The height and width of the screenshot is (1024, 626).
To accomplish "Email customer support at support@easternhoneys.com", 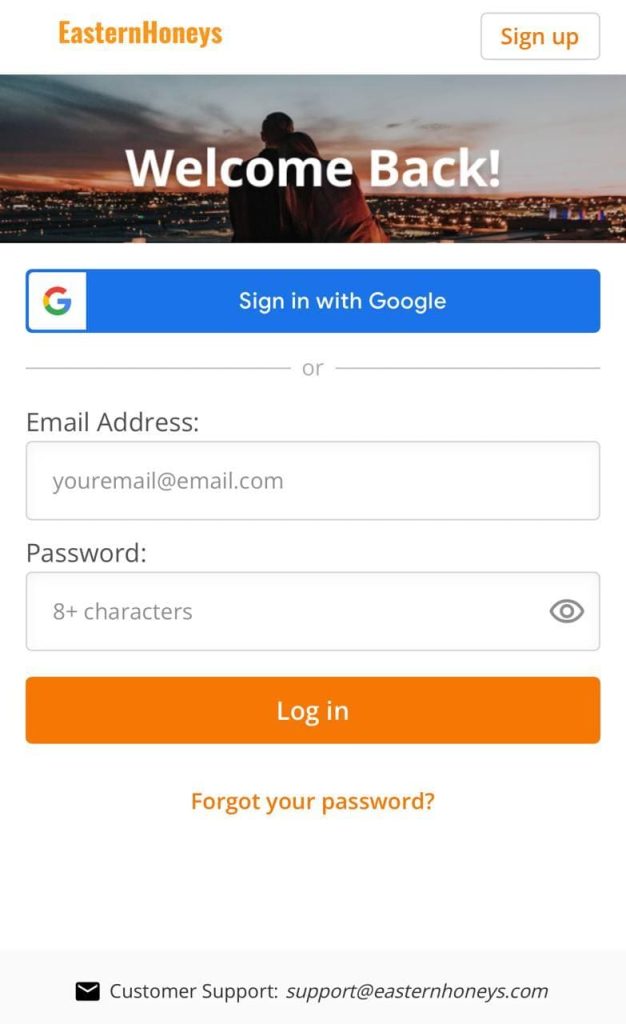I will [417, 991].
